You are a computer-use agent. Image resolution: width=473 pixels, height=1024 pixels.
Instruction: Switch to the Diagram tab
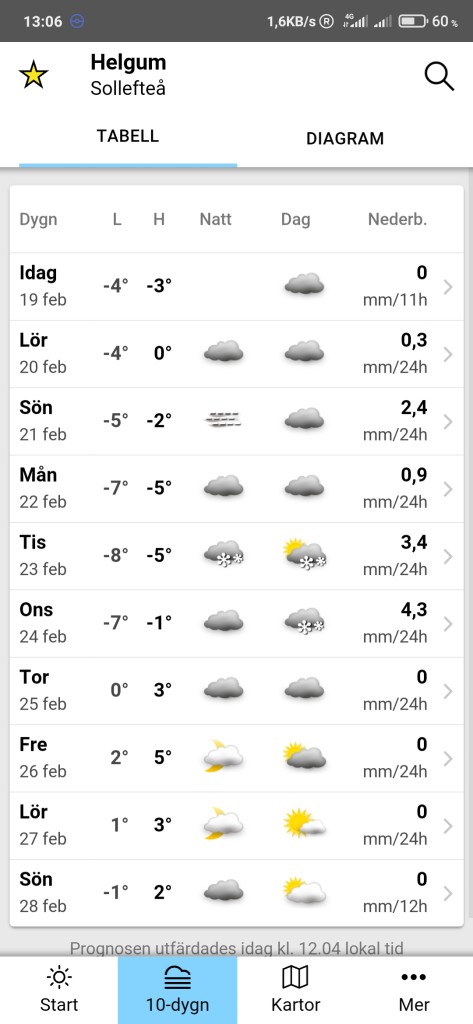click(345, 138)
